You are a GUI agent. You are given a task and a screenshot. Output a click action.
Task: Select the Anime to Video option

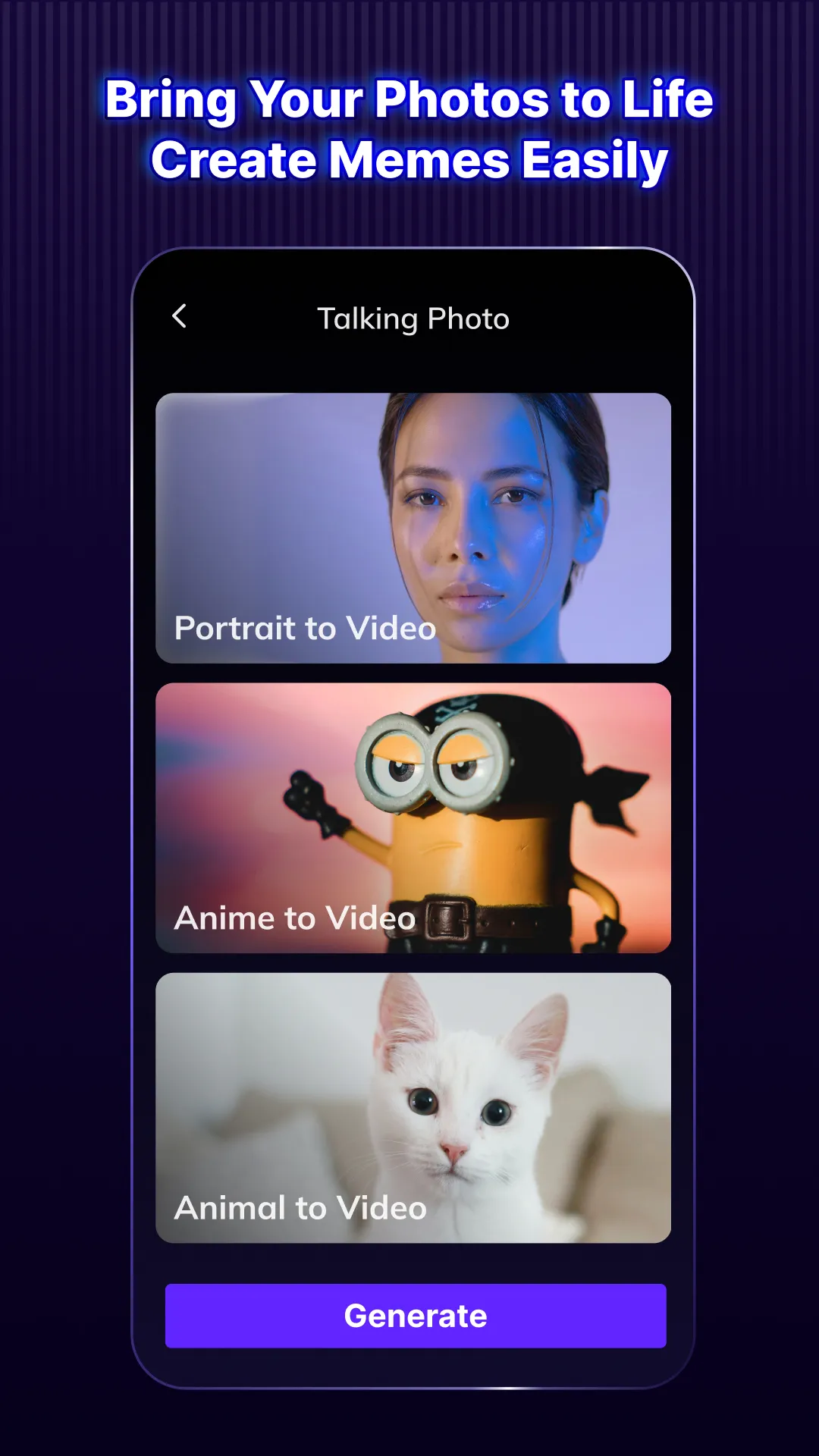tap(413, 819)
